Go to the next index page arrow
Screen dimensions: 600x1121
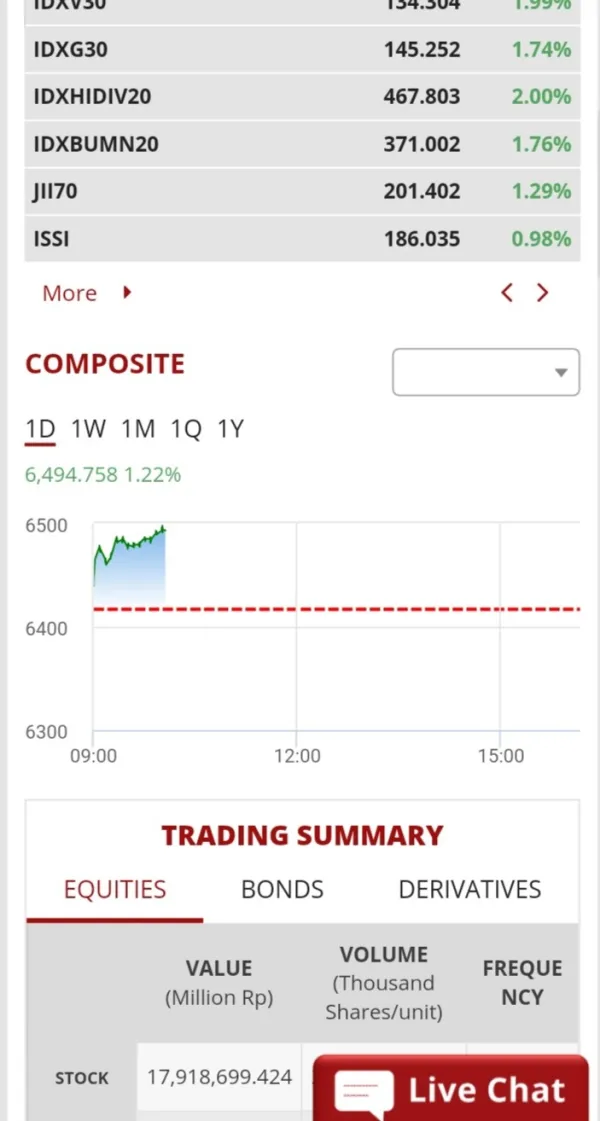pyautogui.click(x=543, y=293)
